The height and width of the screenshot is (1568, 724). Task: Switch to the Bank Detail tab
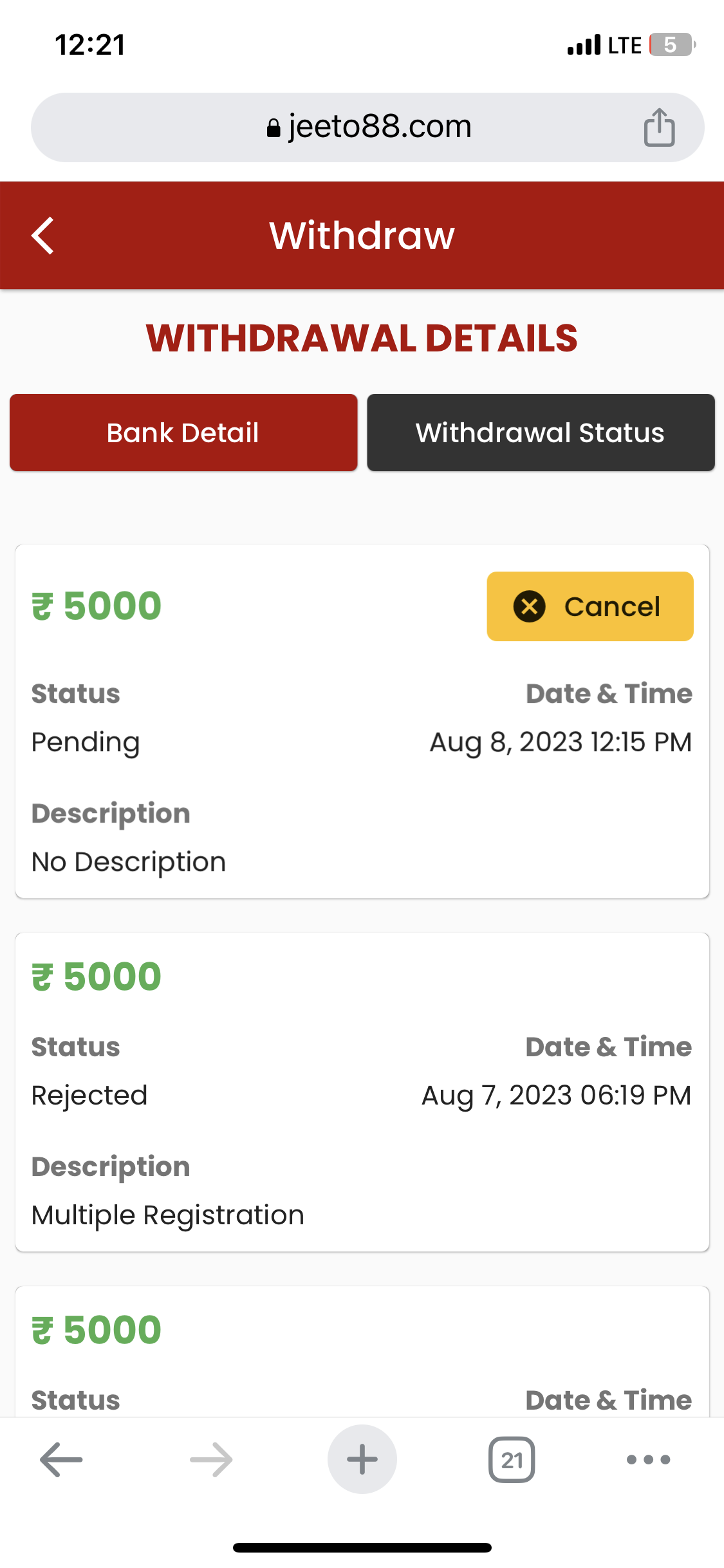(x=183, y=433)
